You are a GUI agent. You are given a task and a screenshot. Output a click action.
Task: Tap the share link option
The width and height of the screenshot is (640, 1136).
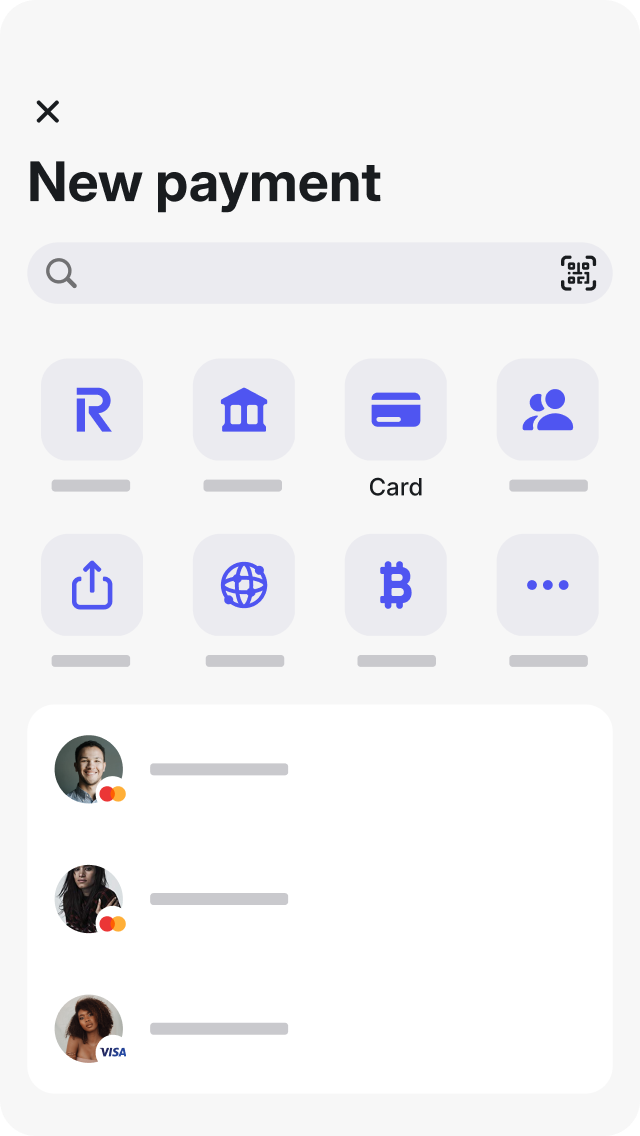click(x=92, y=585)
